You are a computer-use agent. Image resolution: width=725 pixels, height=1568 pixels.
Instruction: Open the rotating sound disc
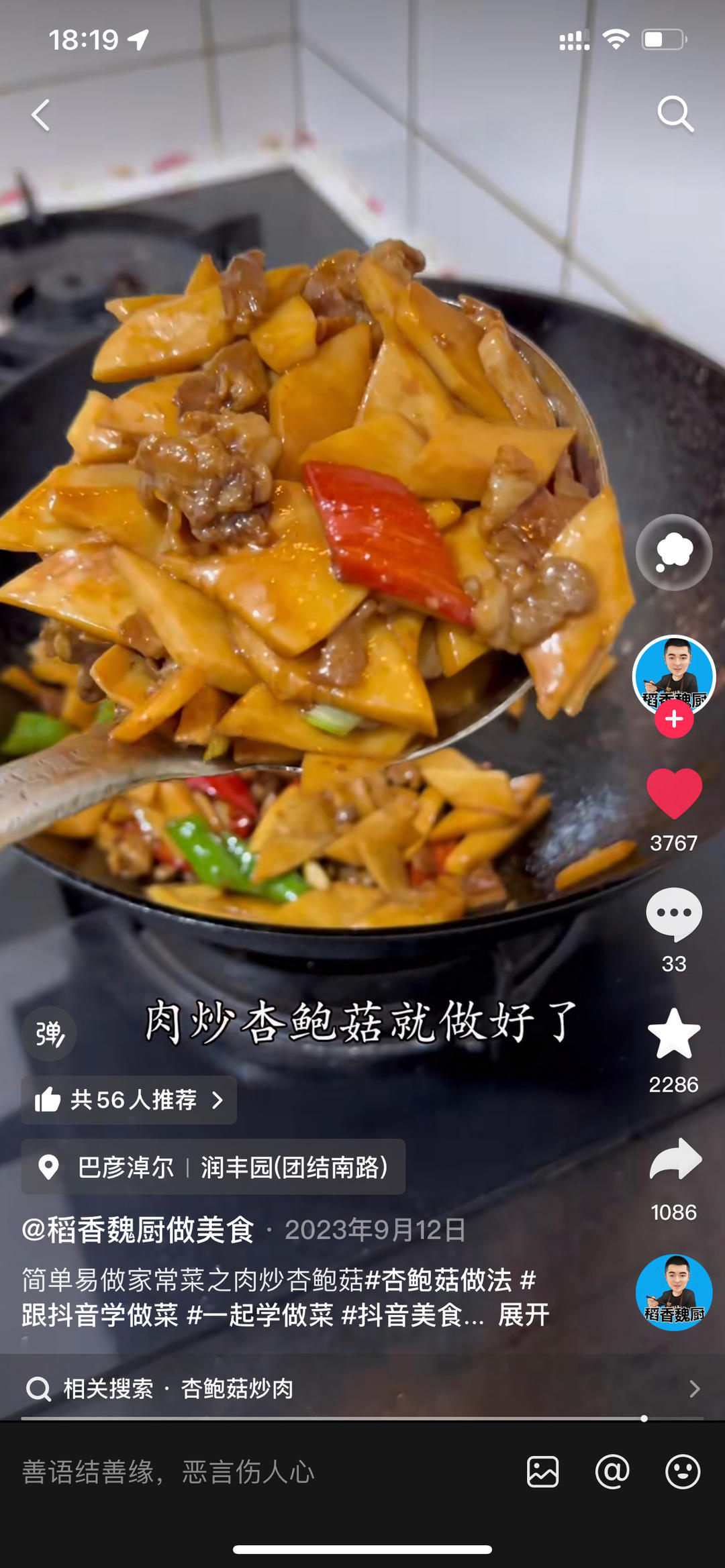(x=674, y=1292)
